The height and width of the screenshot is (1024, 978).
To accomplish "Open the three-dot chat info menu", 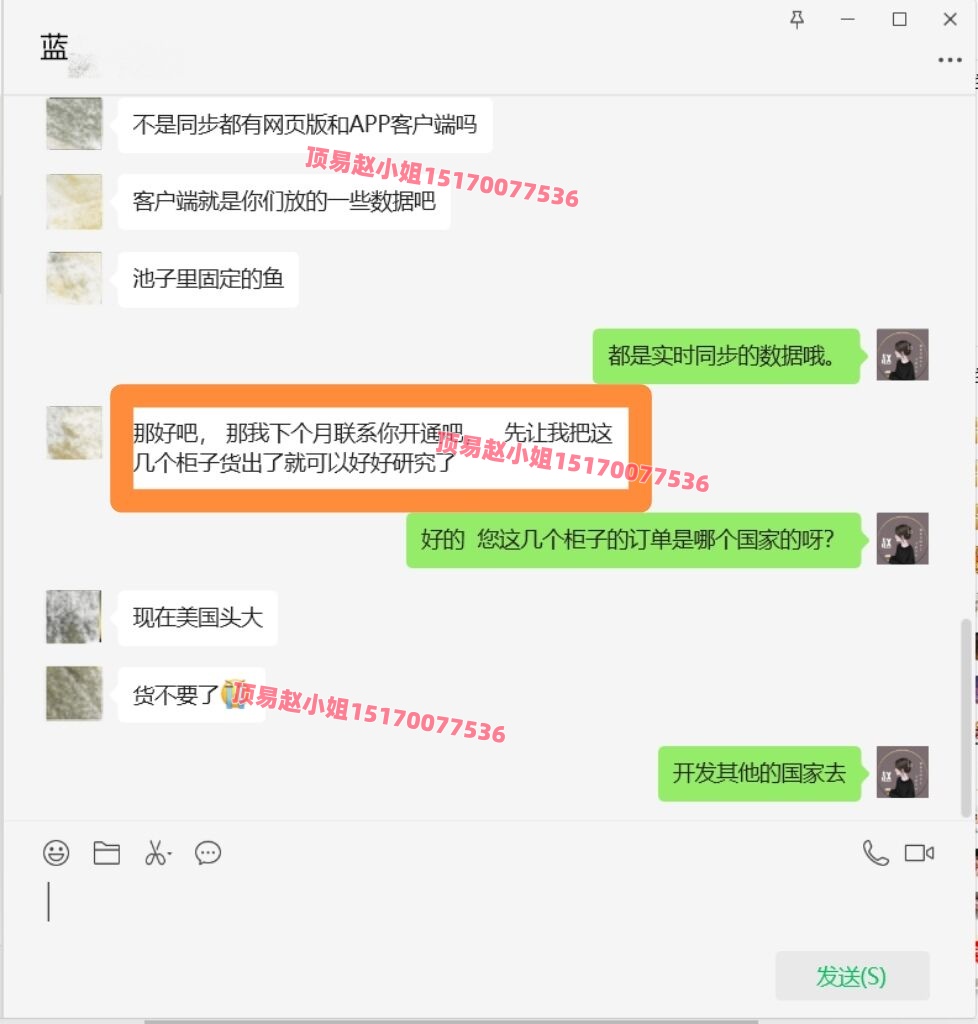I will pyautogui.click(x=949, y=60).
